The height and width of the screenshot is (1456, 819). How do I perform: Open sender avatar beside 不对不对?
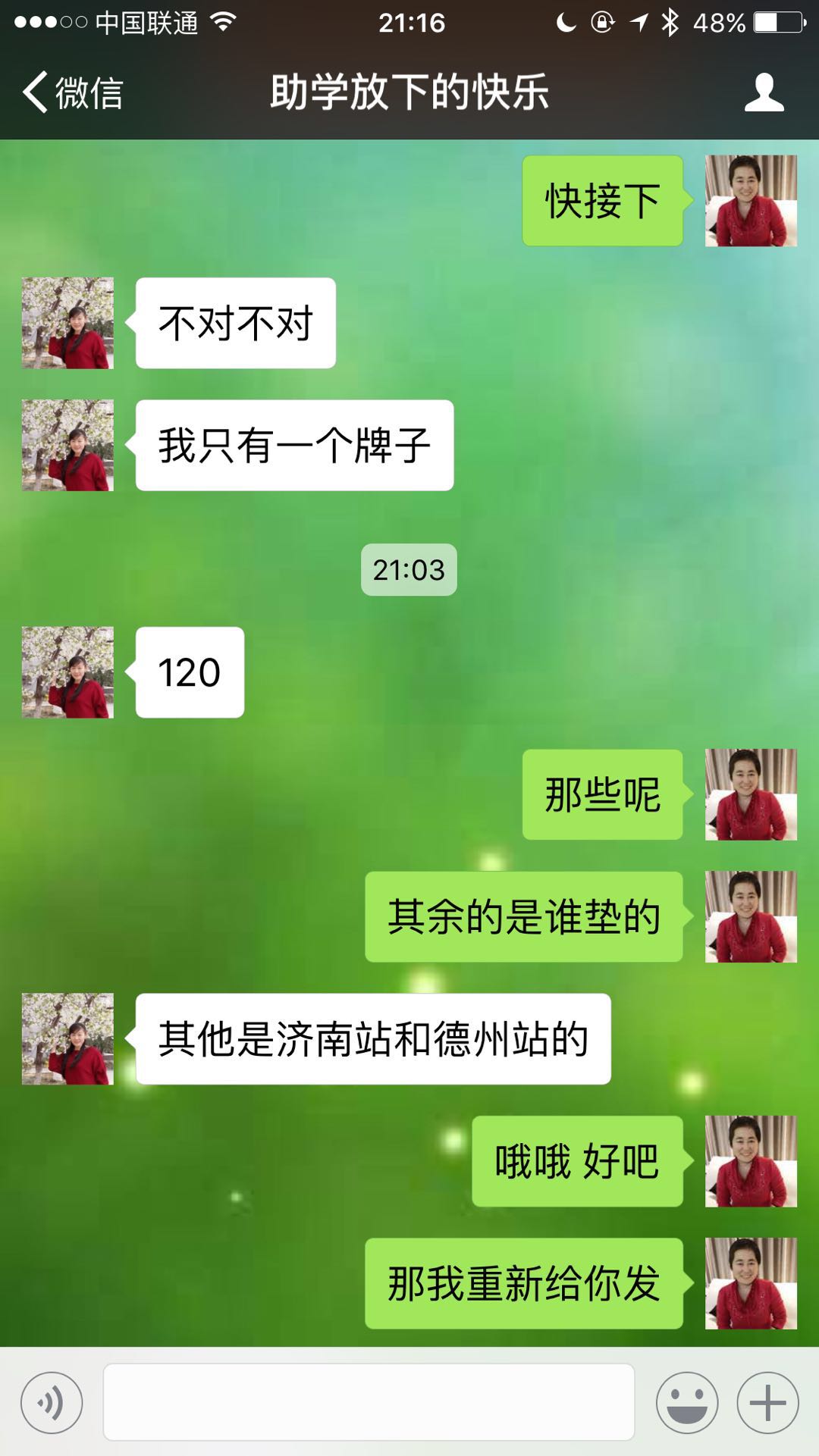pyautogui.click(x=67, y=323)
